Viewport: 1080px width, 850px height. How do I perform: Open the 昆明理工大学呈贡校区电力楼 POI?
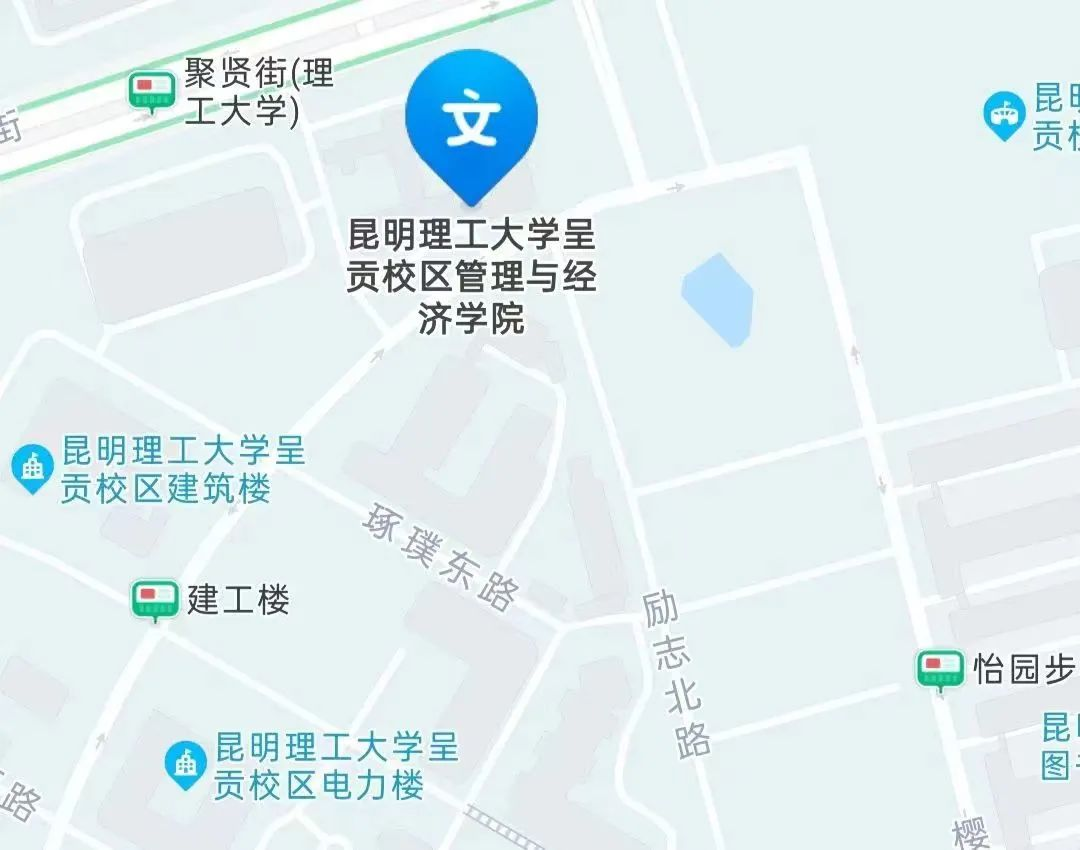point(186,766)
